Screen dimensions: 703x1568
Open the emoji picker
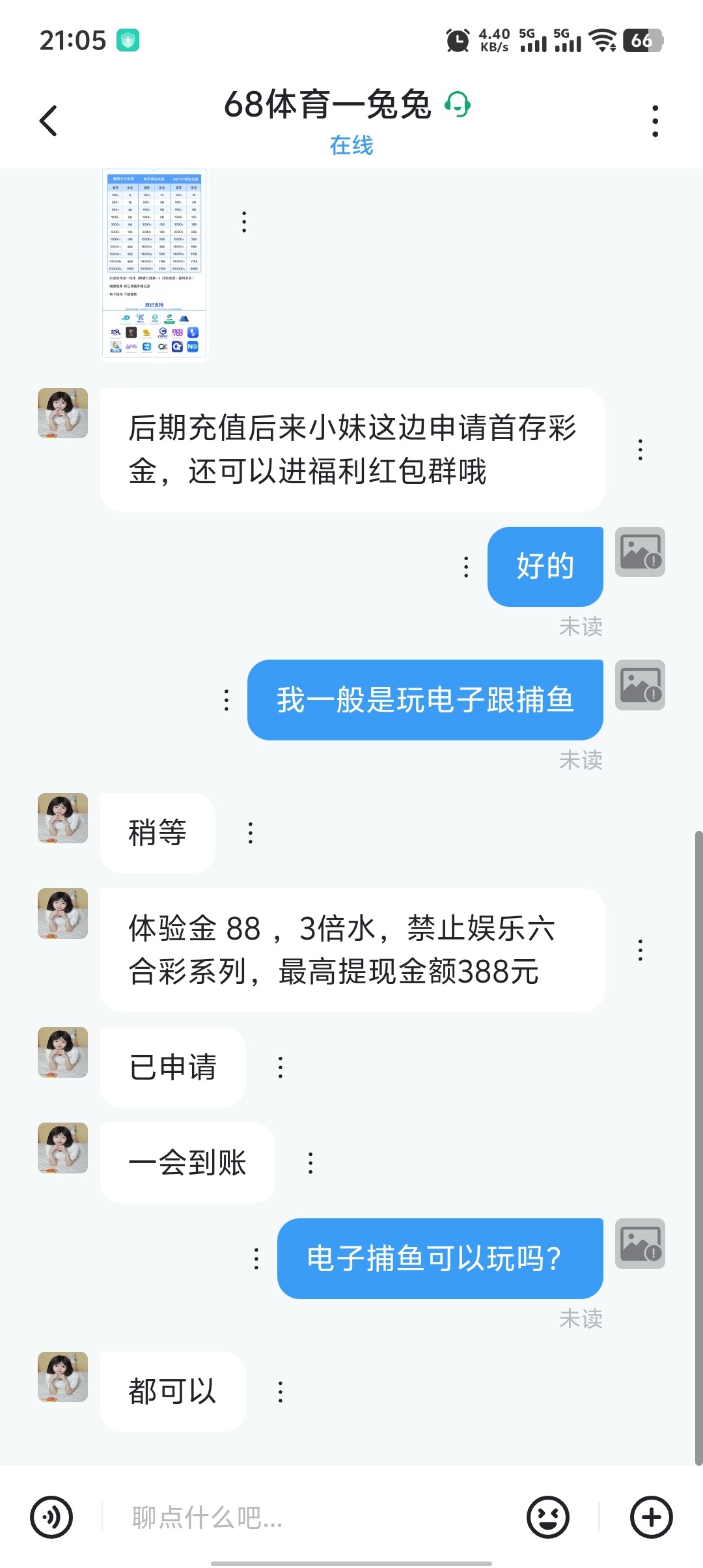(548, 1517)
